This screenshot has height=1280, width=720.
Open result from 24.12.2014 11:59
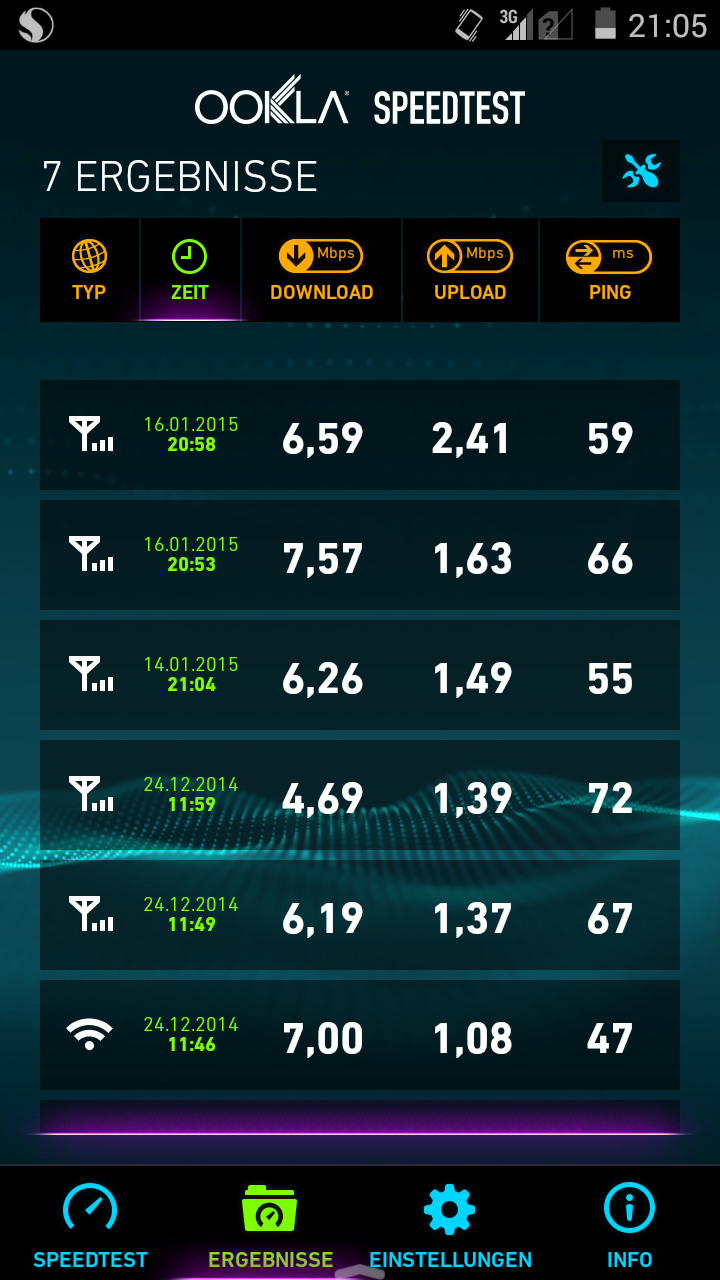coord(360,795)
